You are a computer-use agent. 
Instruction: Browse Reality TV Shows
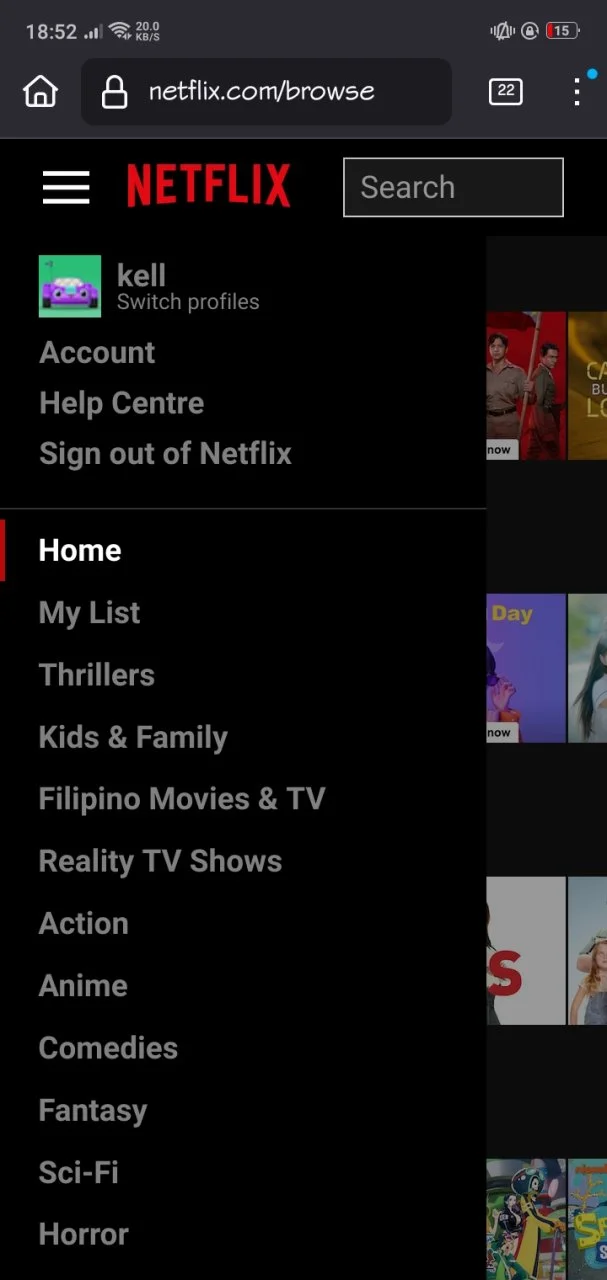tap(160, 861)
